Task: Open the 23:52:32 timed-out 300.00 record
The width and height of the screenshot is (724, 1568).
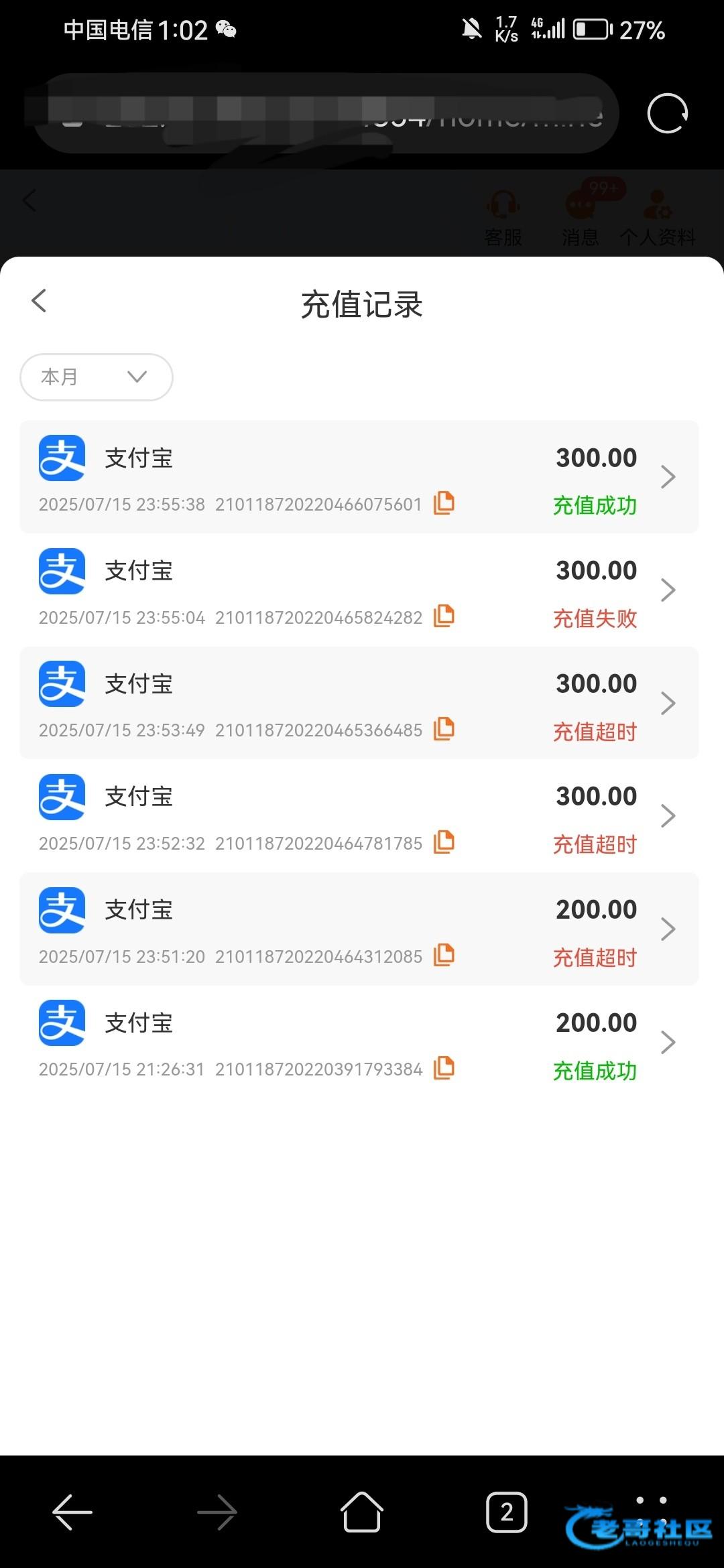Action: click(668, 816)
